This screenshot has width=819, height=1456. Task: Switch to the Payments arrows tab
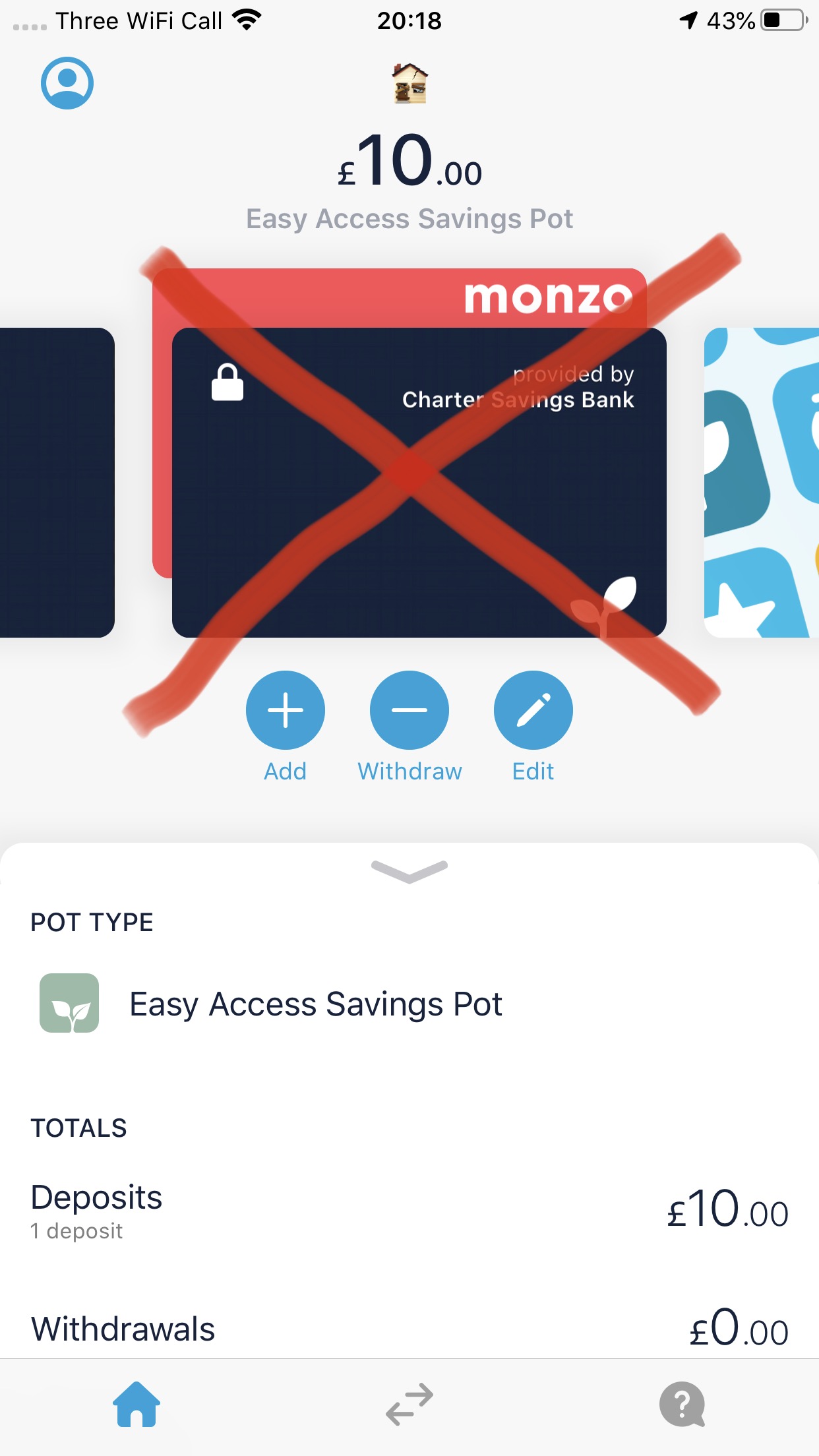coord(409,1405)
